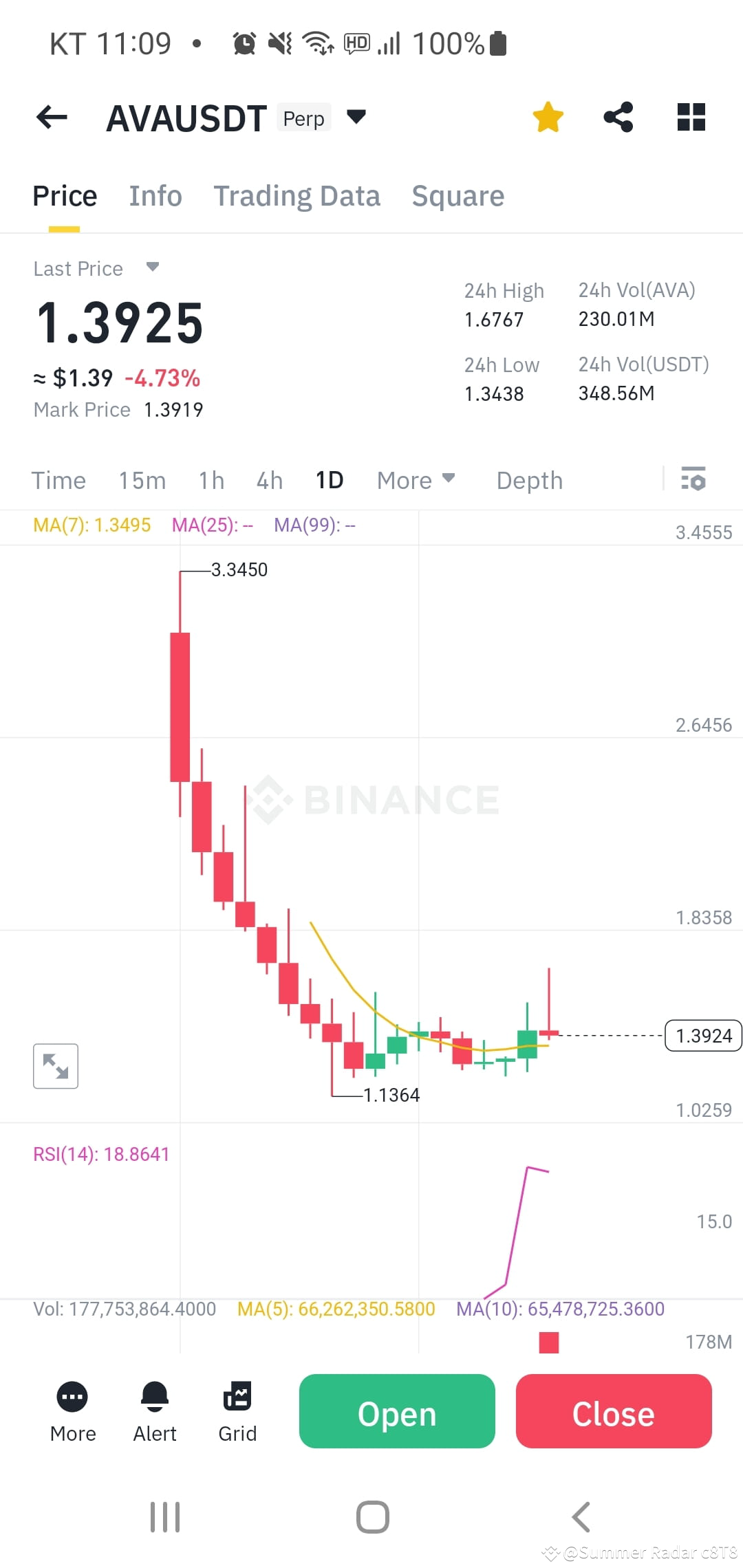The height and width of the screenshot is (1568, 743).
Task: Select the 15m timeframe
Action: tap(142, 480)
